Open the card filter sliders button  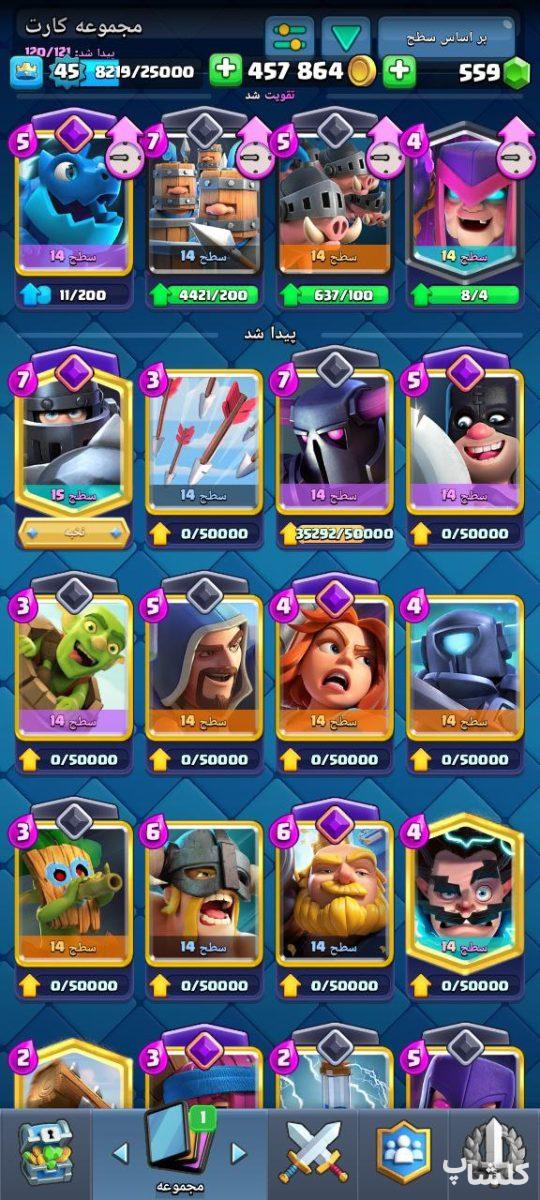pyautogui.click(x=289, y=36)
